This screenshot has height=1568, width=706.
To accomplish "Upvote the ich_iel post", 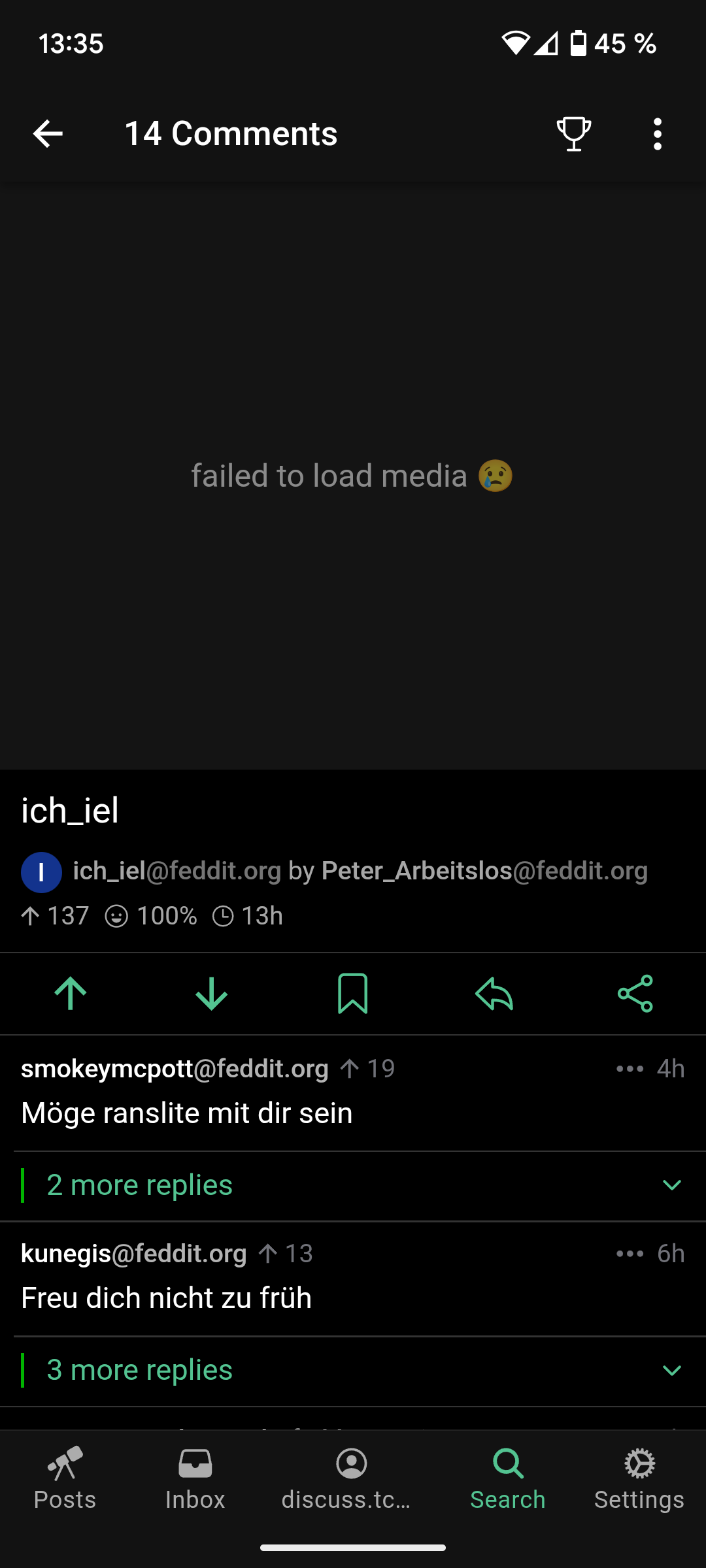I will [71, 994].
